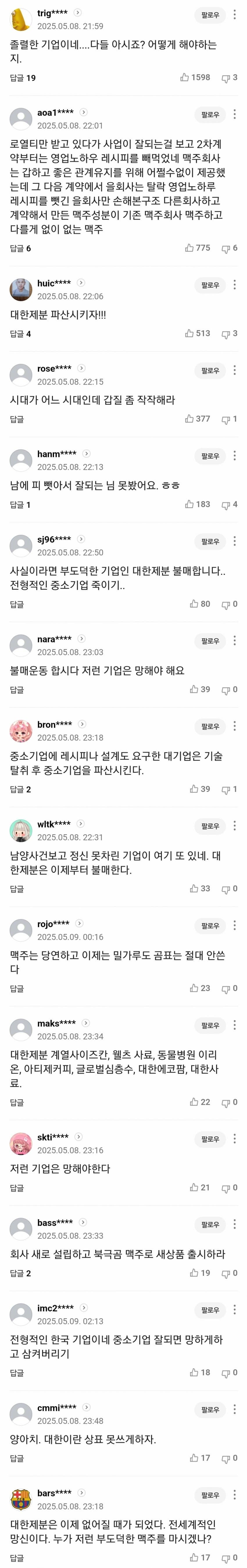247x1568 pixels.
Task: View 19 replies under trig**** comment
Action: coord(22,78)
